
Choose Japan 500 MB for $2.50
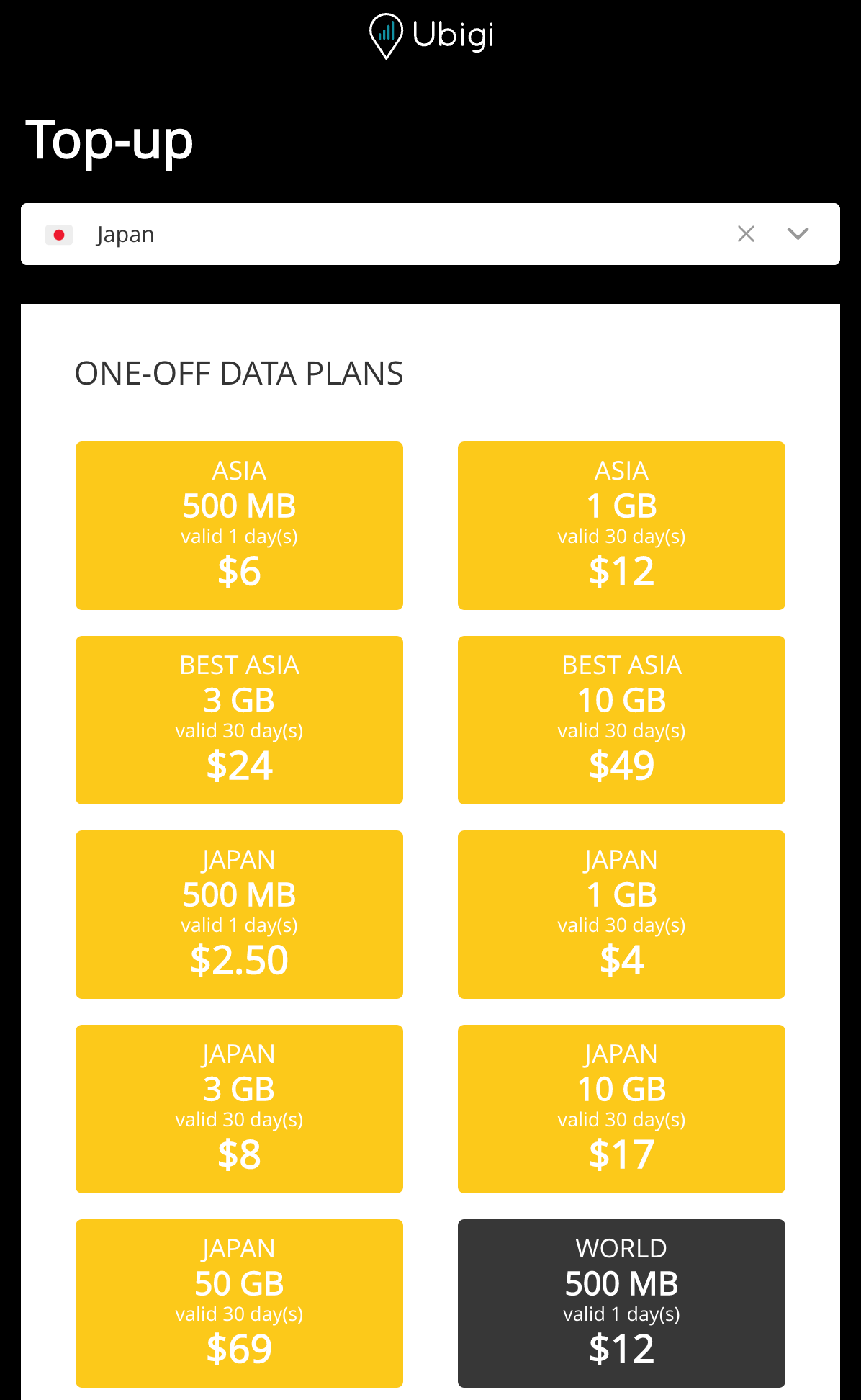[239, 915]
